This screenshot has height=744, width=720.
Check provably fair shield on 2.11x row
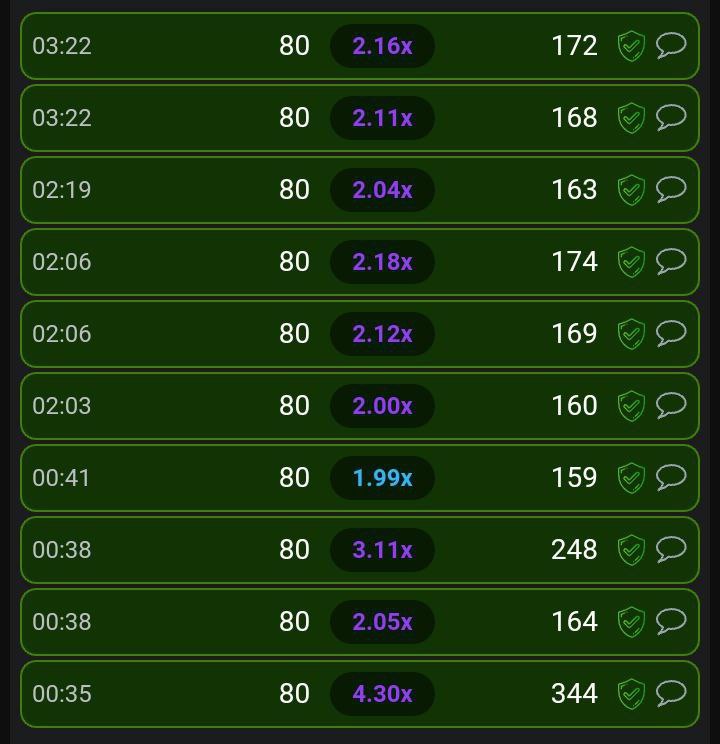(631, 118)
